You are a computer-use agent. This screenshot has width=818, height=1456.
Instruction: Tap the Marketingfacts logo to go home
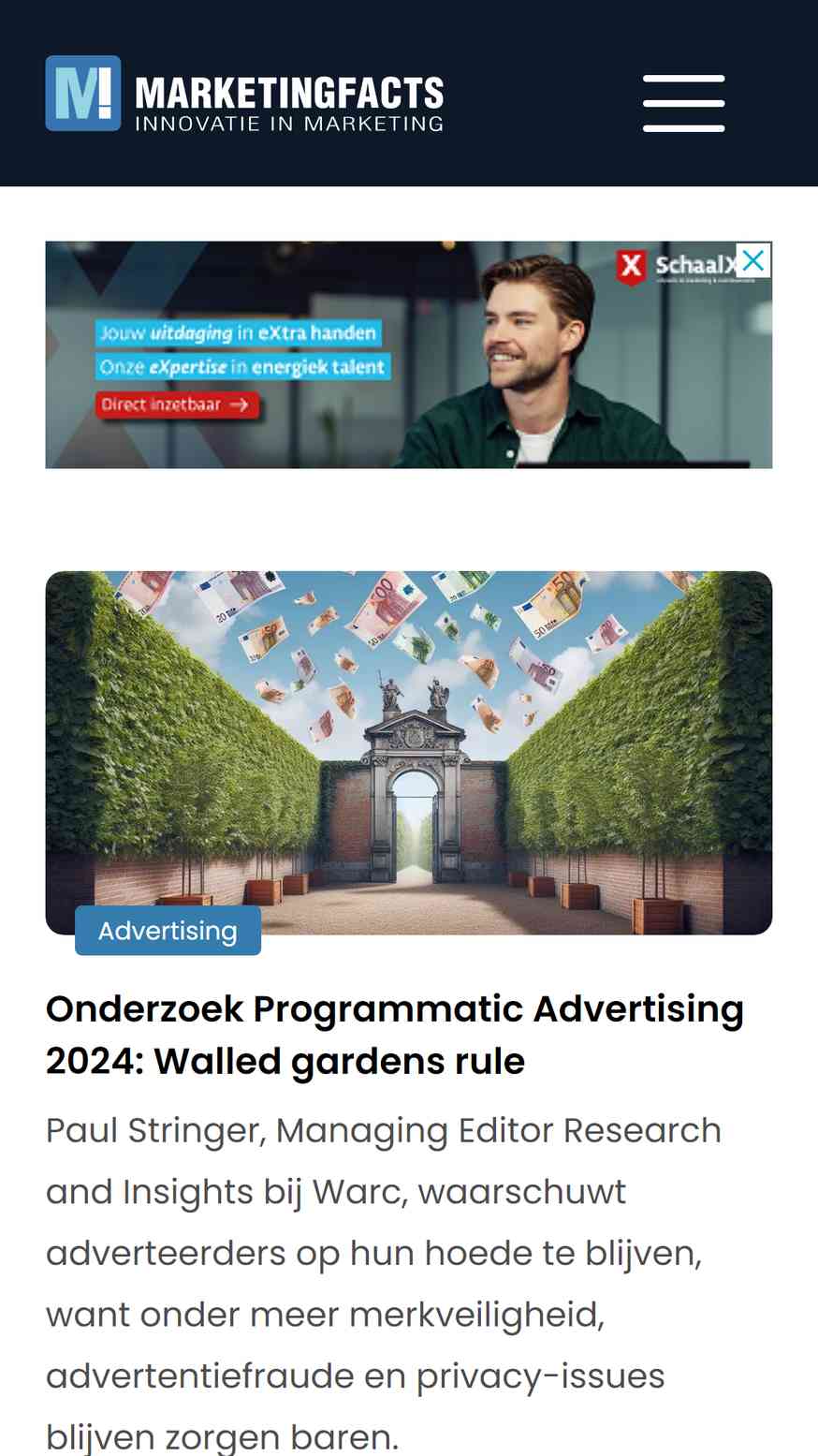tap(244, 94)
